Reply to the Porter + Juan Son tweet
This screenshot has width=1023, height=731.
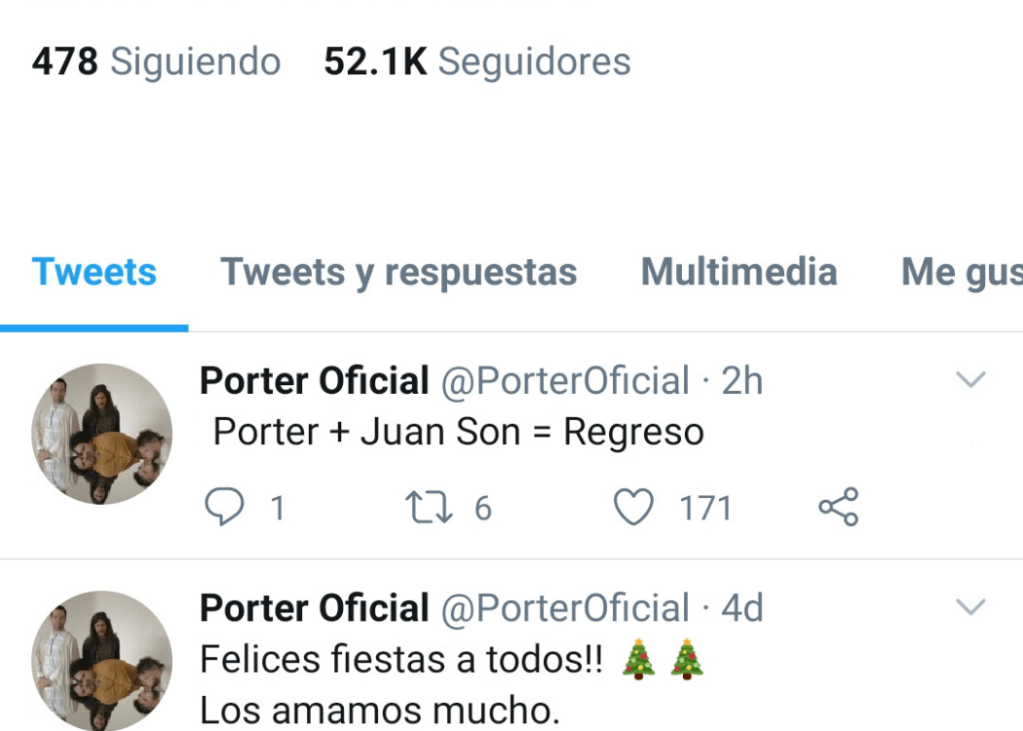coord(225,507)
